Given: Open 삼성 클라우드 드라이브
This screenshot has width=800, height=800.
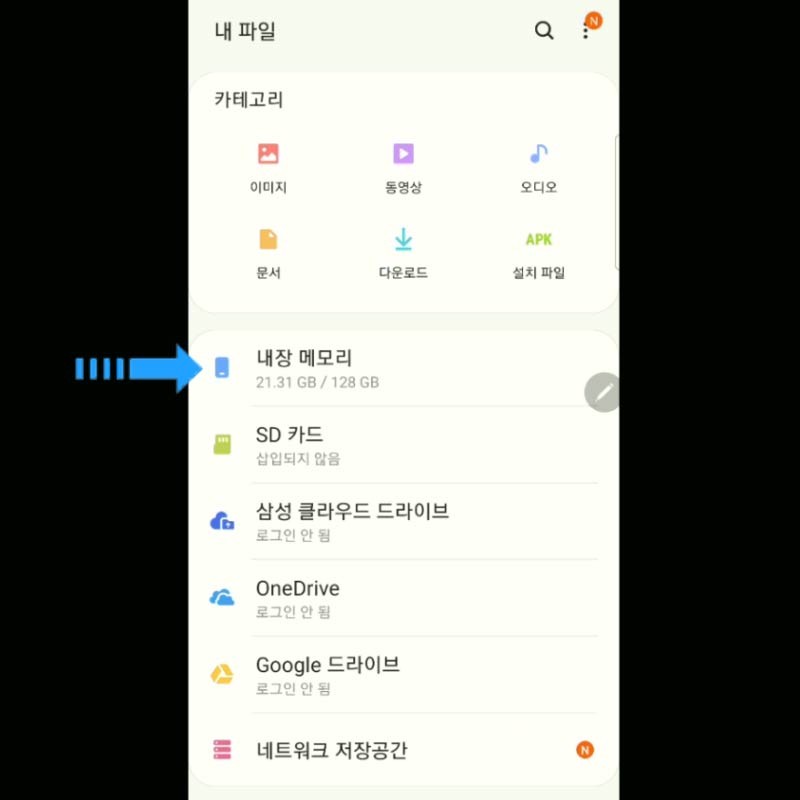Looking at the screenshot, I should (400, 521).
